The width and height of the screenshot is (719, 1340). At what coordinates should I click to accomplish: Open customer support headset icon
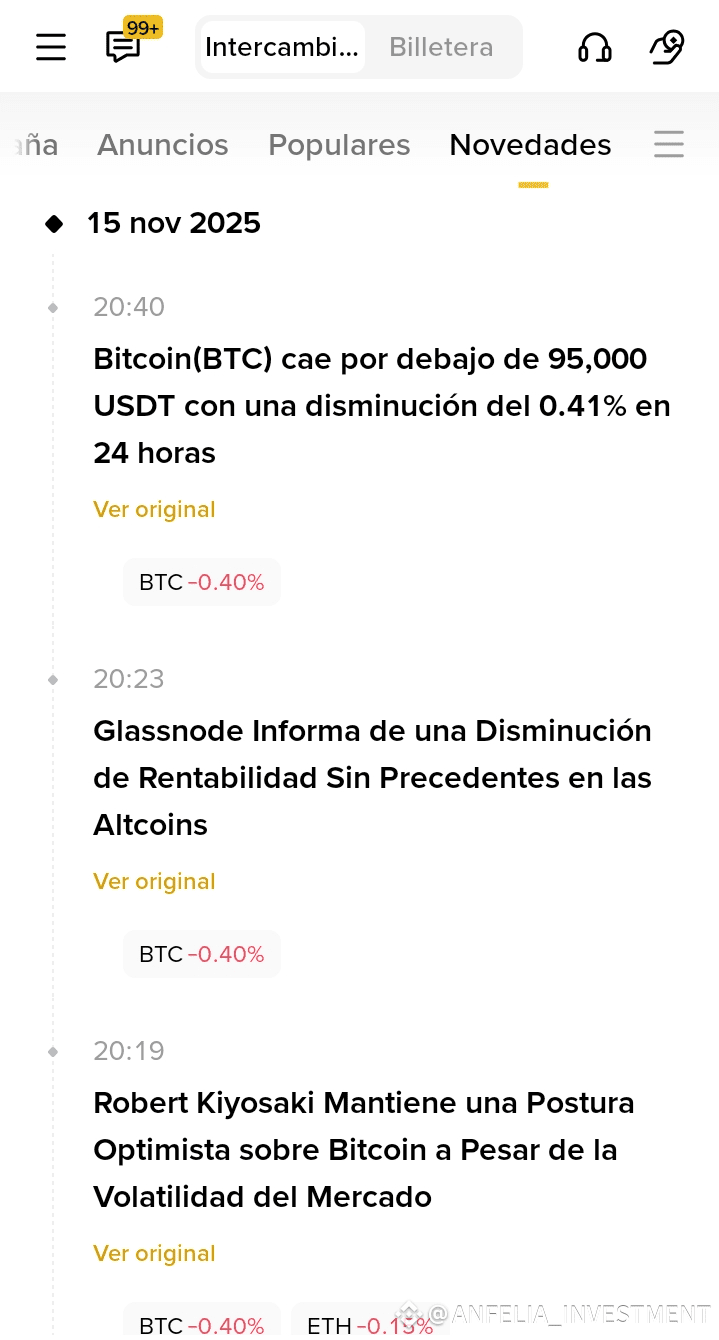(595, 47)
